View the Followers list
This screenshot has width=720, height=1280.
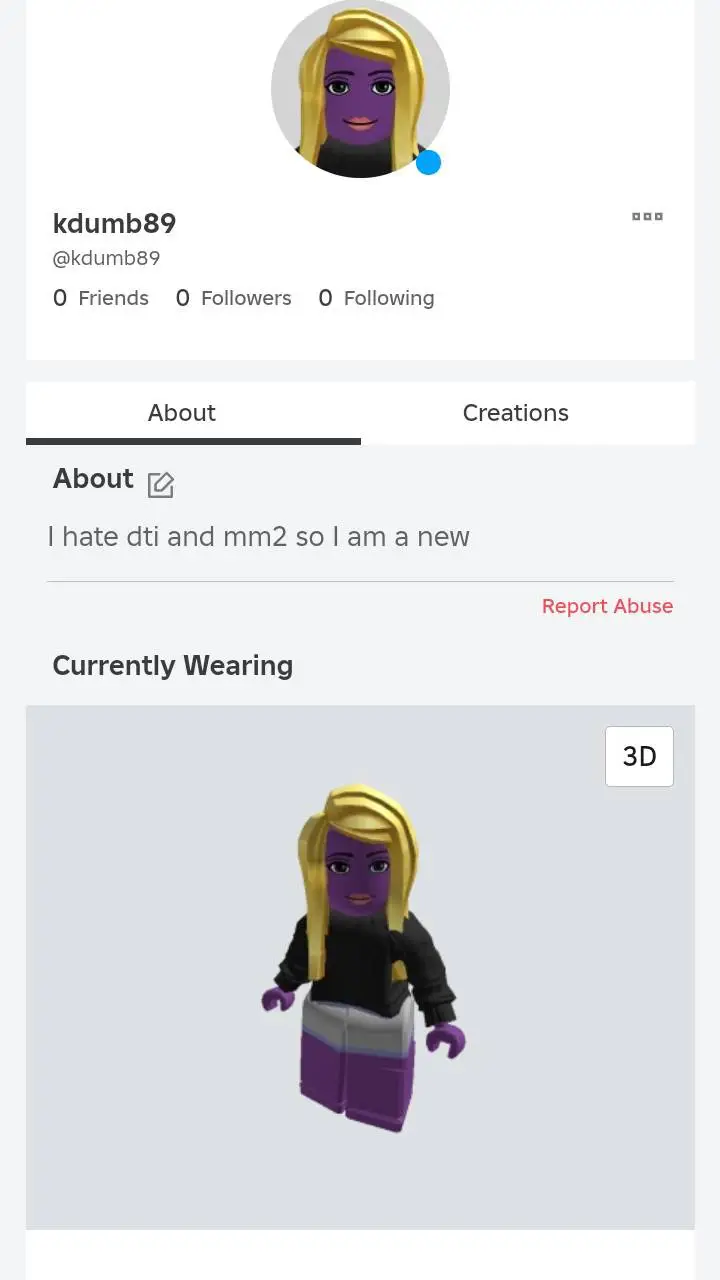pyautogui.click(x=234, y=298)
